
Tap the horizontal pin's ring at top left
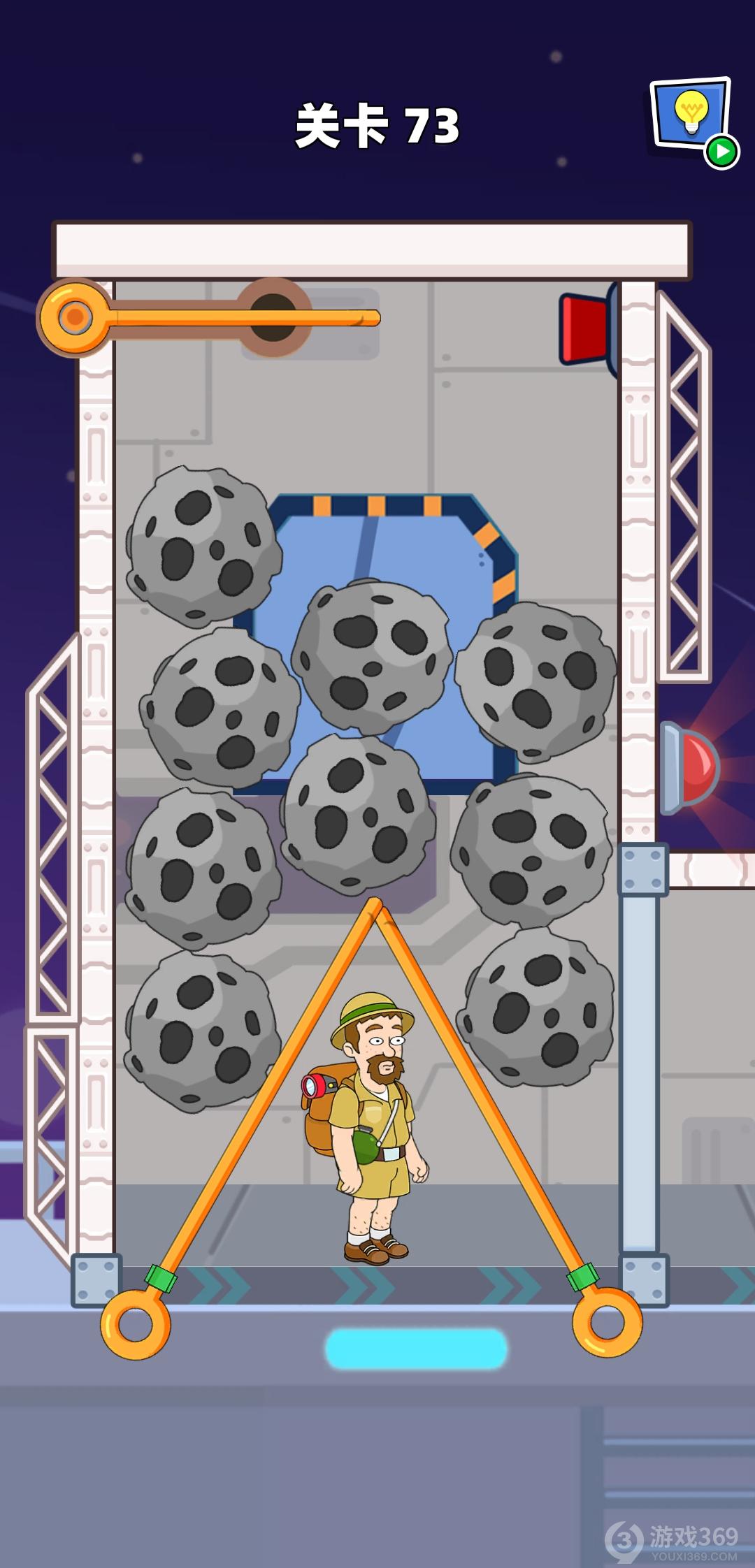[74, 318]
